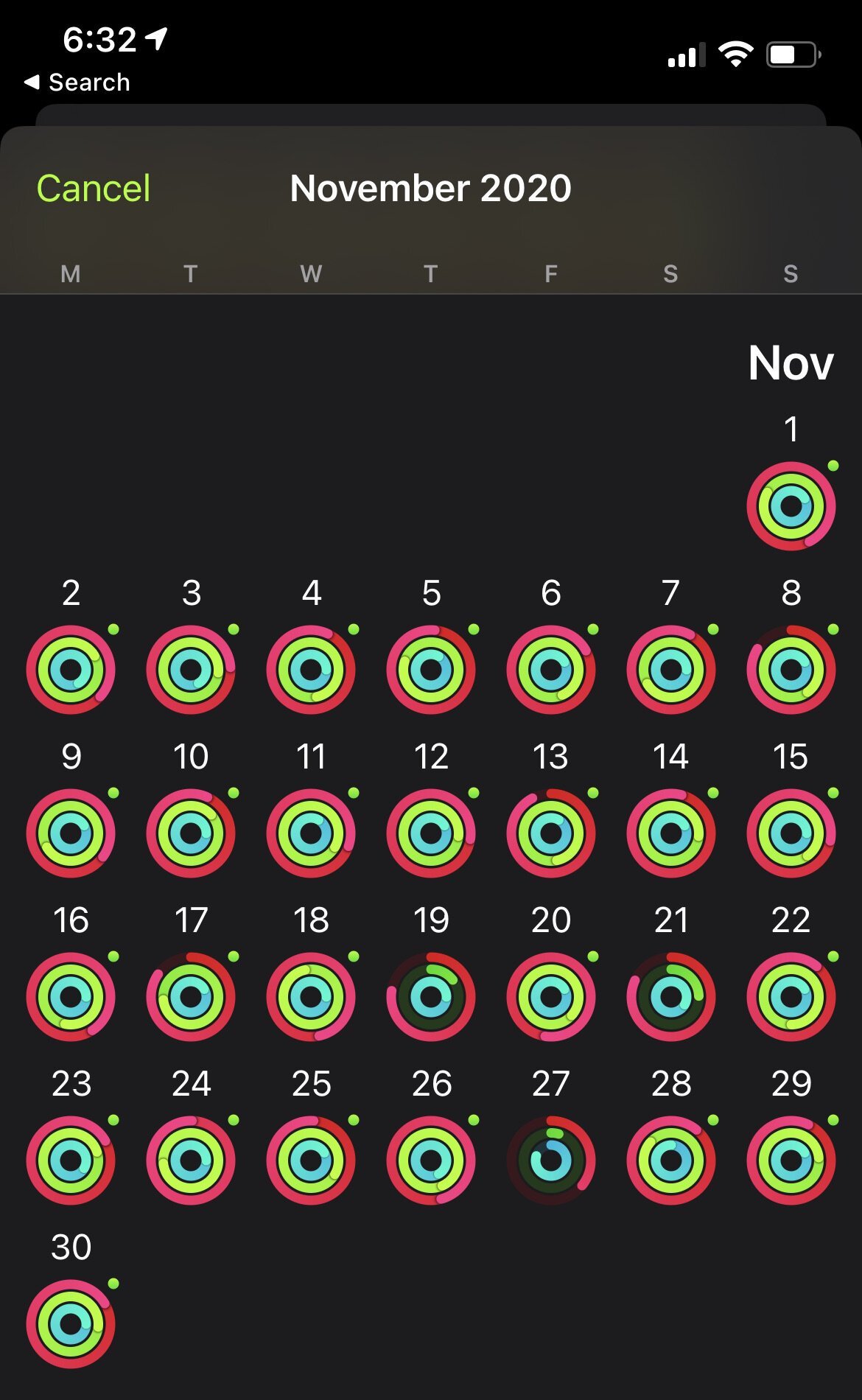Open November 30 activity summary
This screenshot has width=862, height=1400.
coord(71,1323)
